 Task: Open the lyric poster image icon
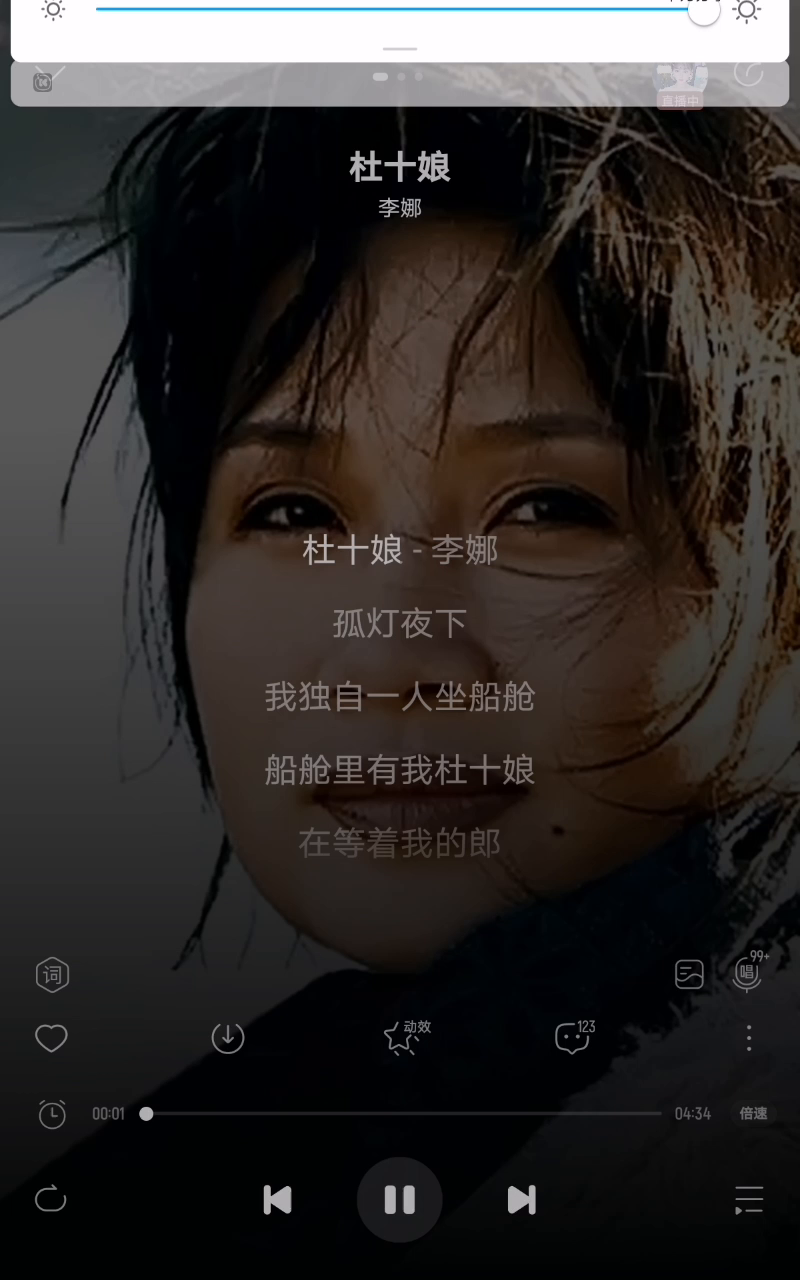click(x=689, y=974)
